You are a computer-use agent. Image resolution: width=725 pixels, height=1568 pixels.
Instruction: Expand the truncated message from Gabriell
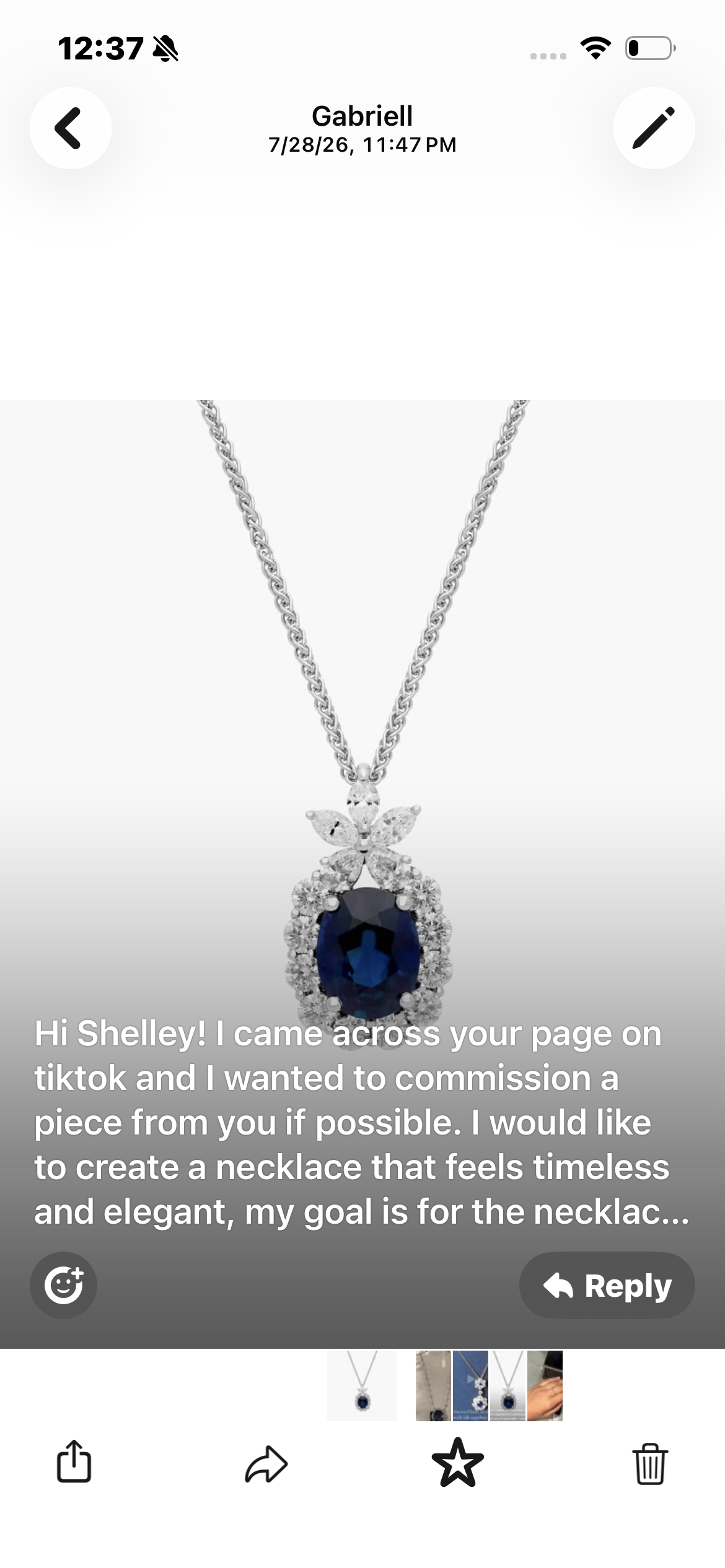(x=361, y=1123)
